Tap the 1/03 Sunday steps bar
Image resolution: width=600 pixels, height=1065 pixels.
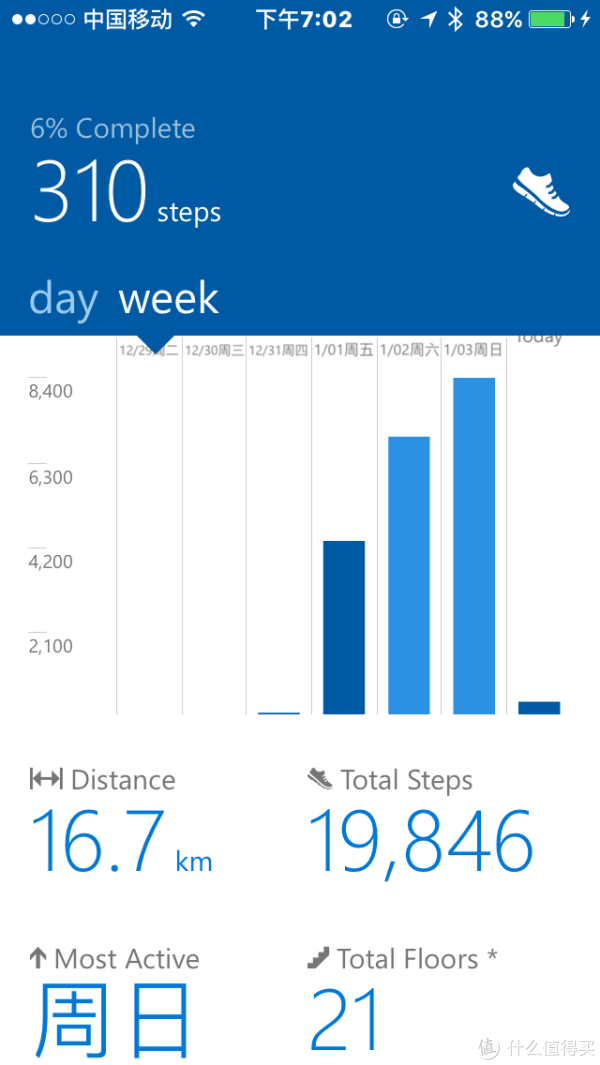(x=474, y=545)
